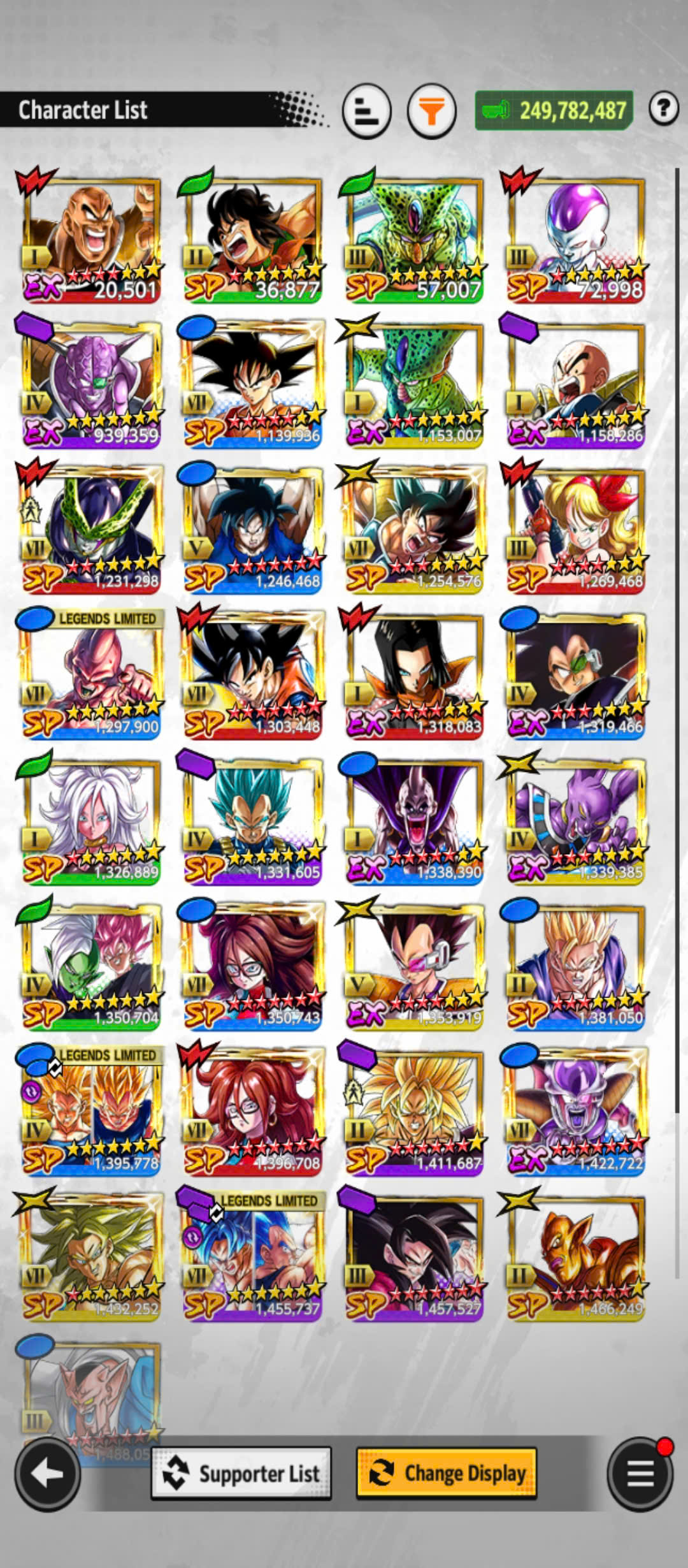Open the orange character filter
The width and height of the screenshot is (688, 1568).
point(431,112)
